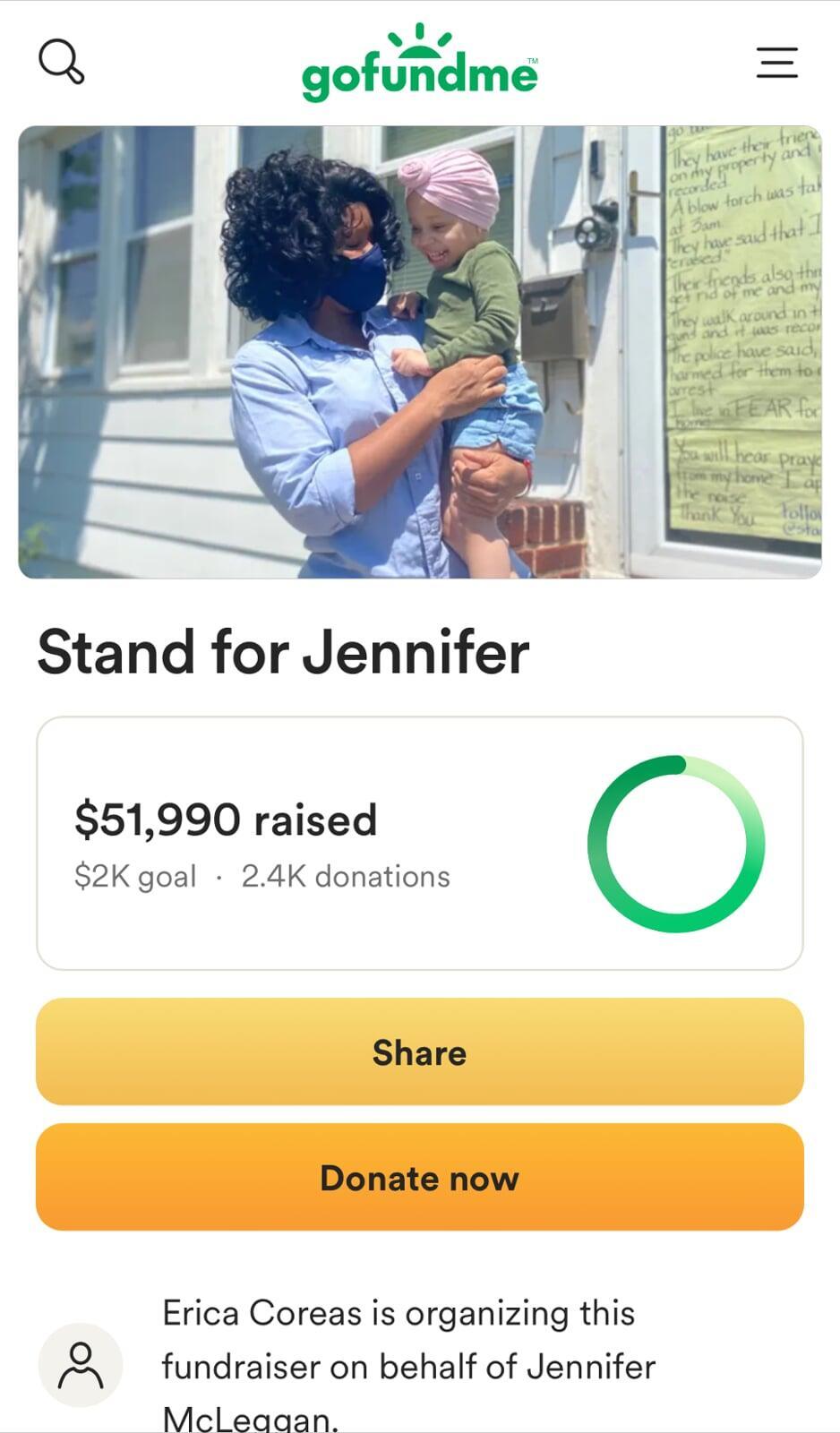This screenshot has width=840, height=1433.
Task: Open the Stand for Jennifer campaign photo
Action: click(x=419, y=352)
